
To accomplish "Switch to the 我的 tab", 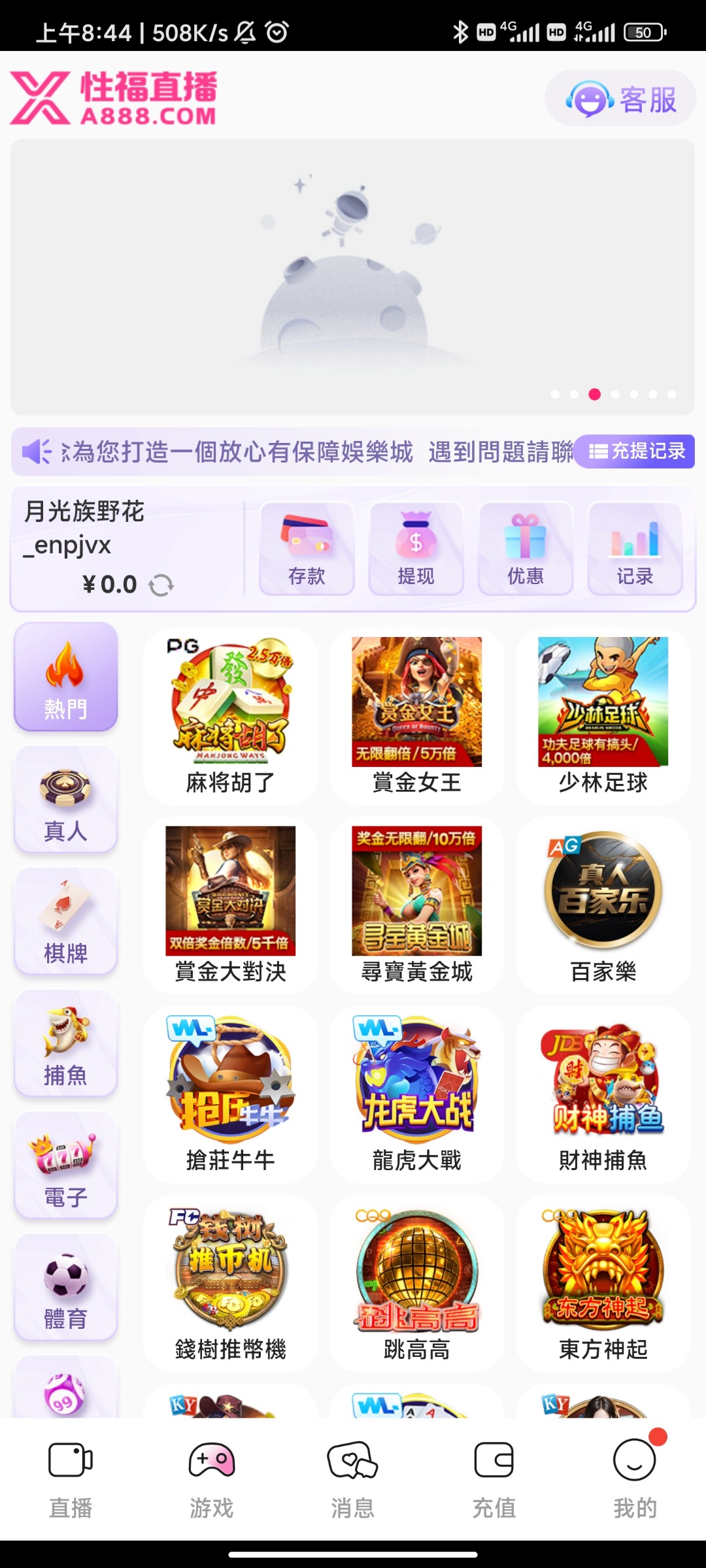I will click(635, 1480).
